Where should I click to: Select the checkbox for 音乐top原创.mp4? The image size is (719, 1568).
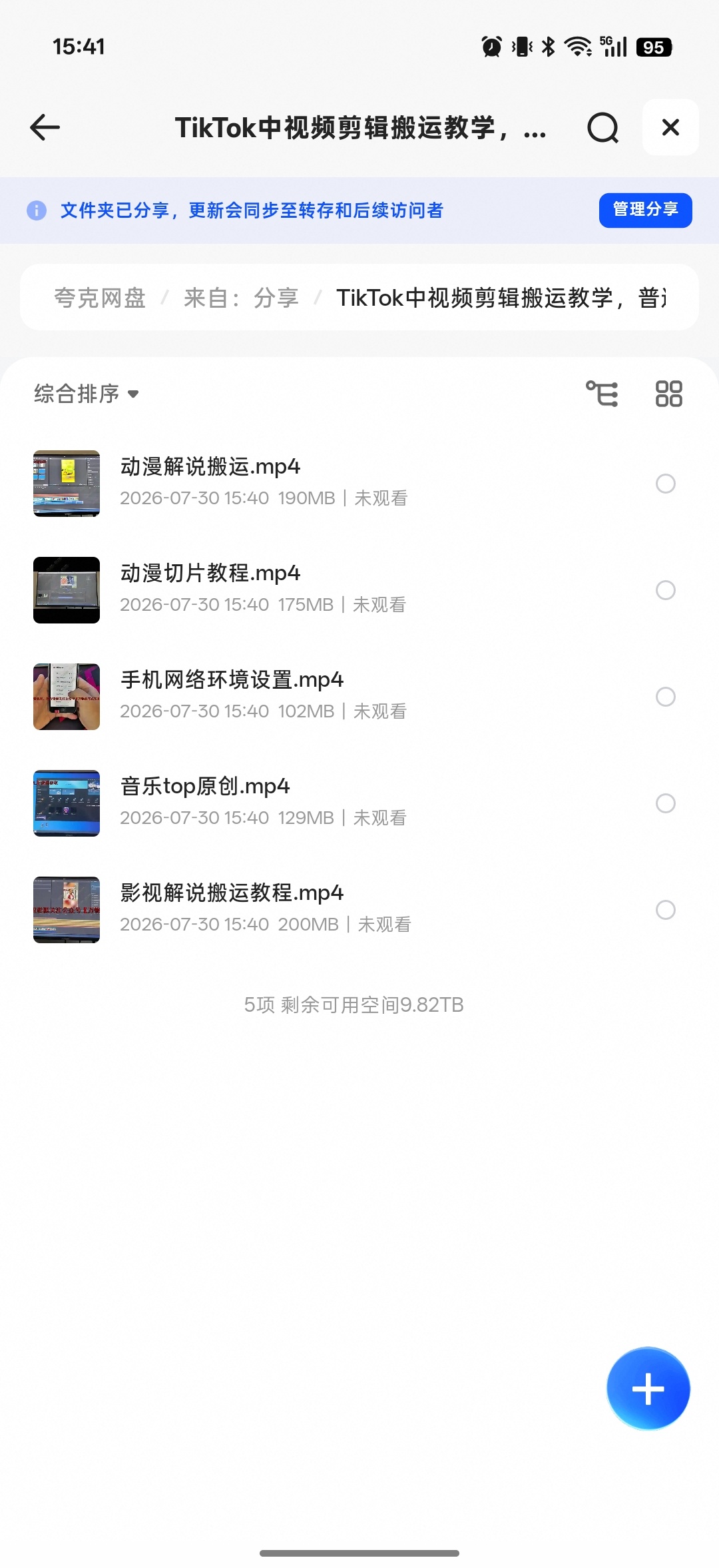coord(666,803)
